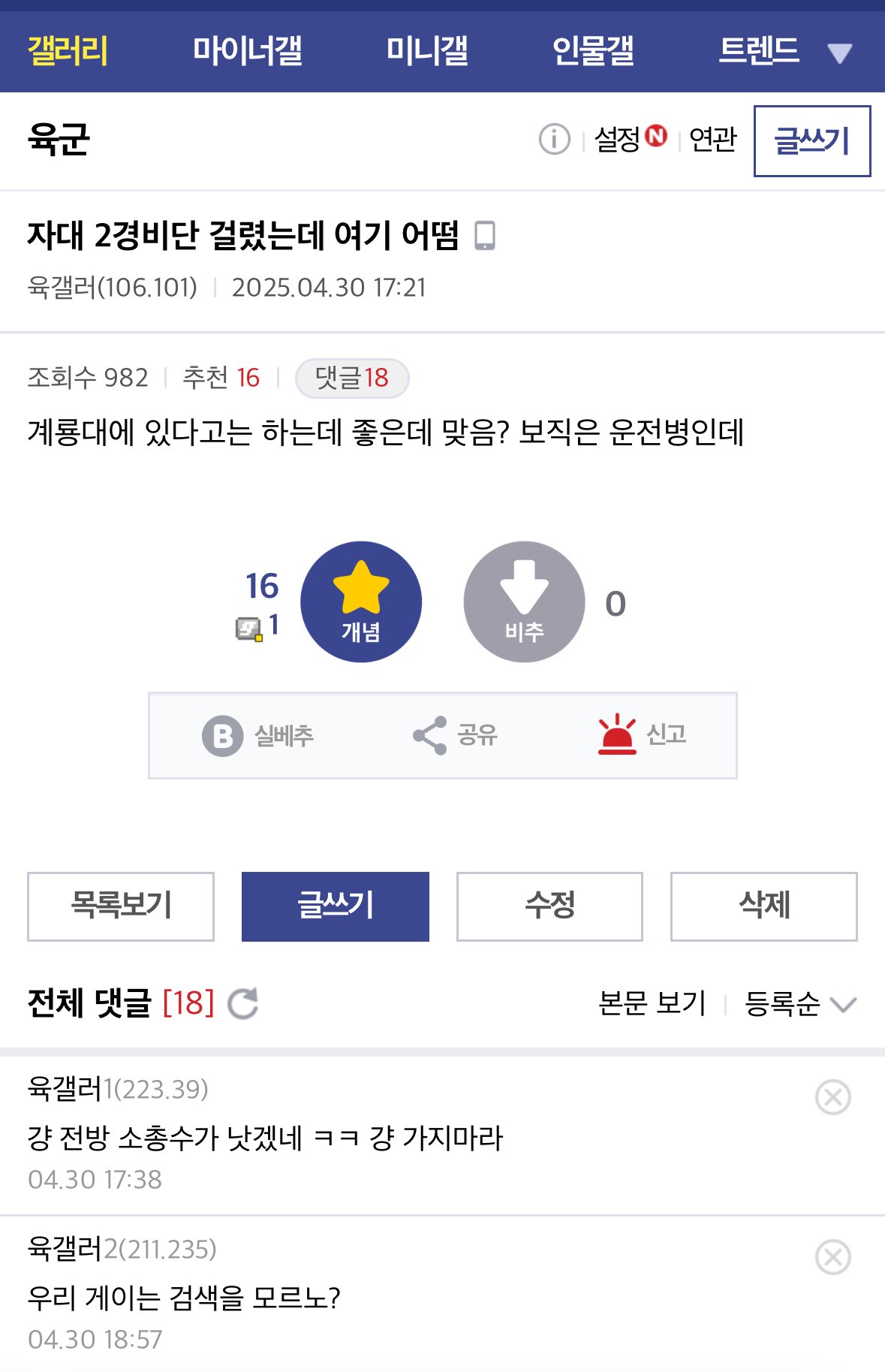
Task: Switch to the 갤러리 tab
Action: 68,52
